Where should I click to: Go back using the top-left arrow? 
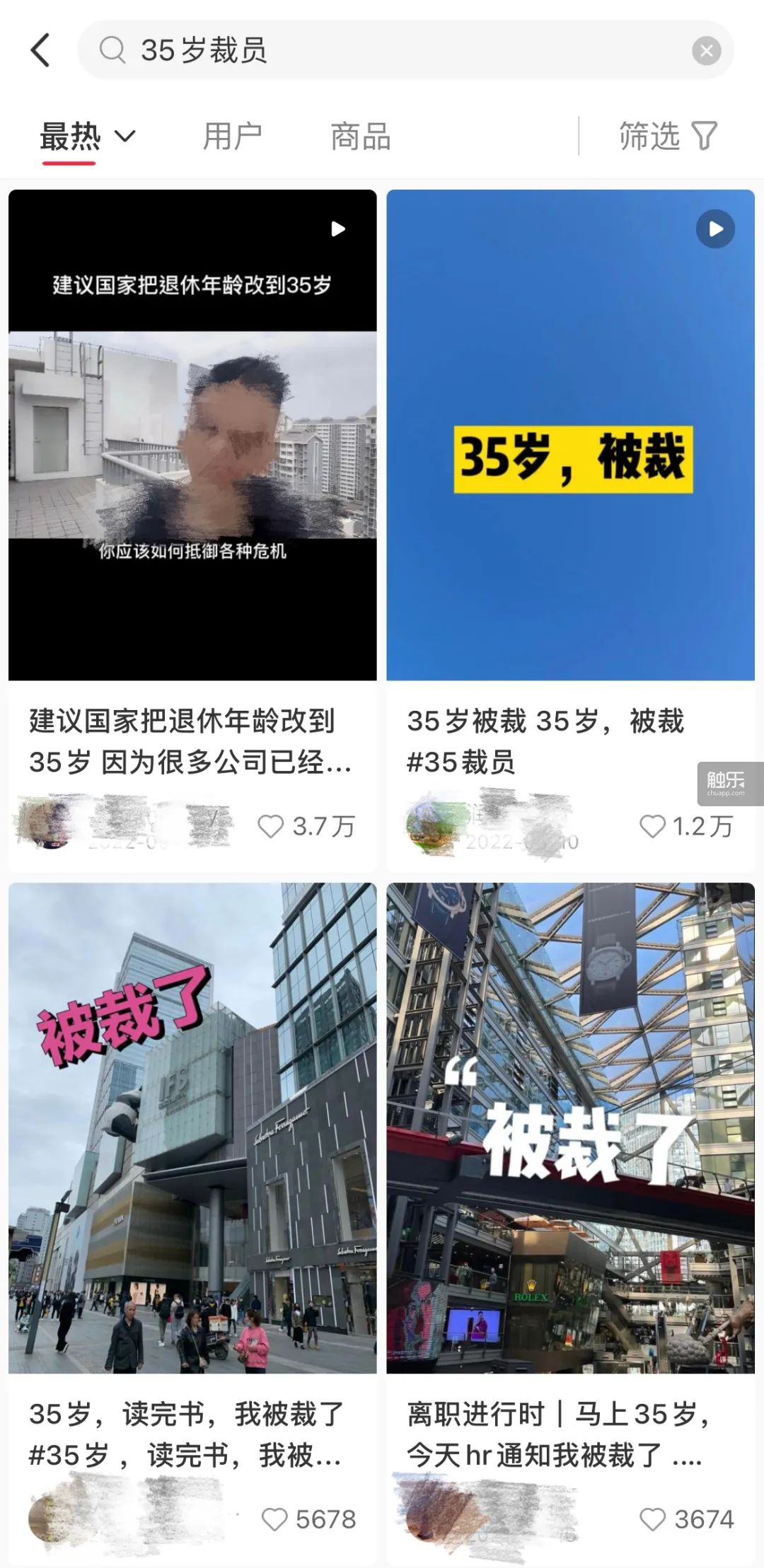pyautogui.click(x=41, y=50)
